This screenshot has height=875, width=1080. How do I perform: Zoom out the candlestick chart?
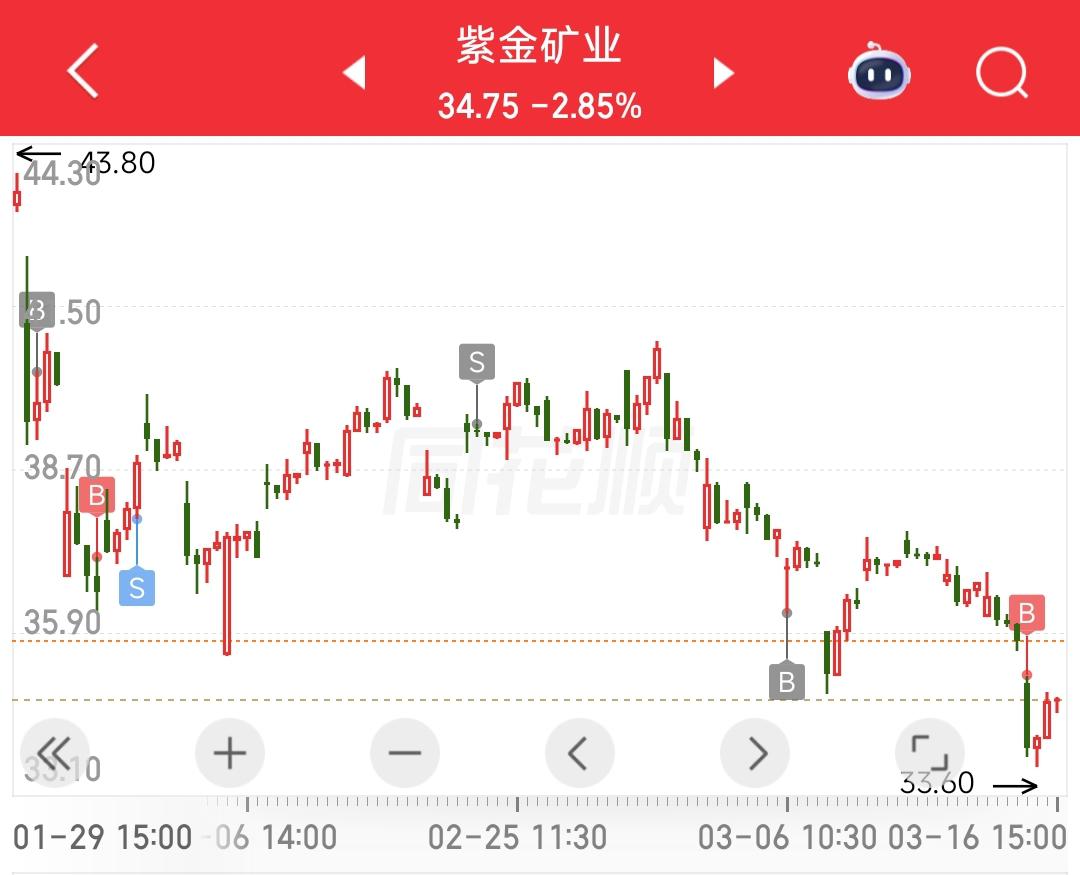pyautogui.click(x=405, y=752)
